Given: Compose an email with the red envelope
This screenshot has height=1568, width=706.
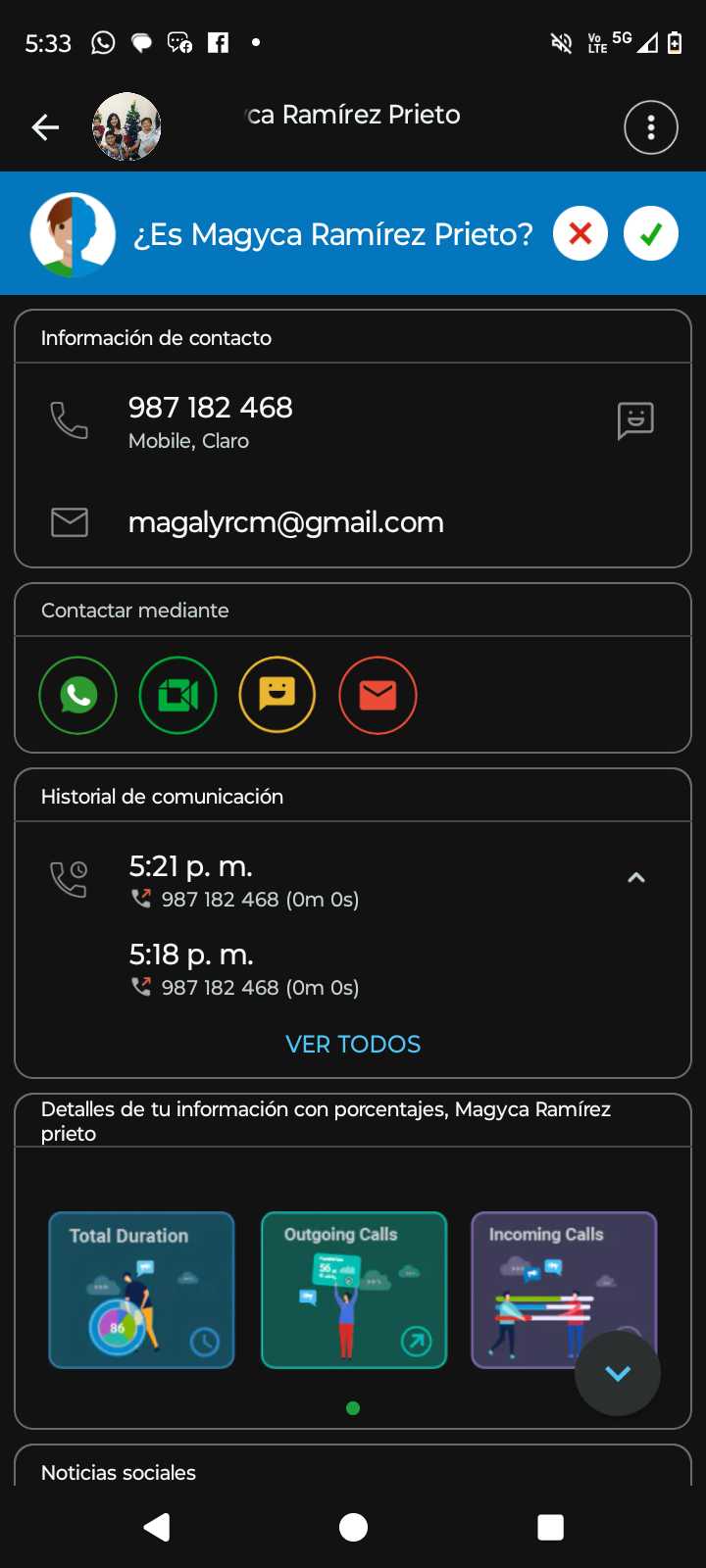Looking at the screenshot, I should click(378, 695).
